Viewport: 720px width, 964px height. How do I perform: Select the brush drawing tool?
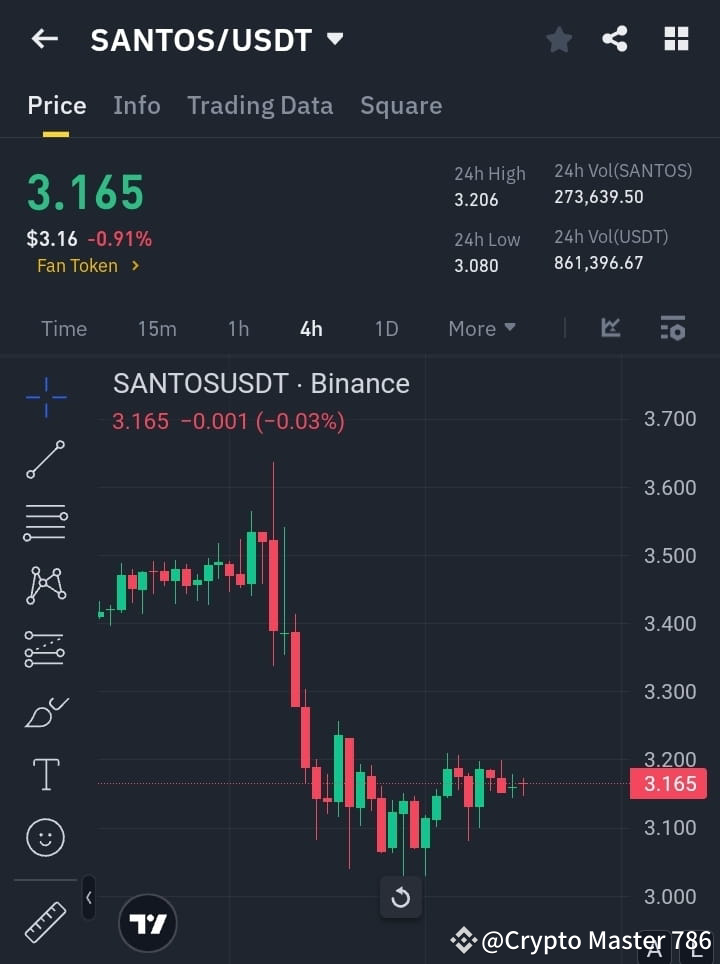point(45,712)
